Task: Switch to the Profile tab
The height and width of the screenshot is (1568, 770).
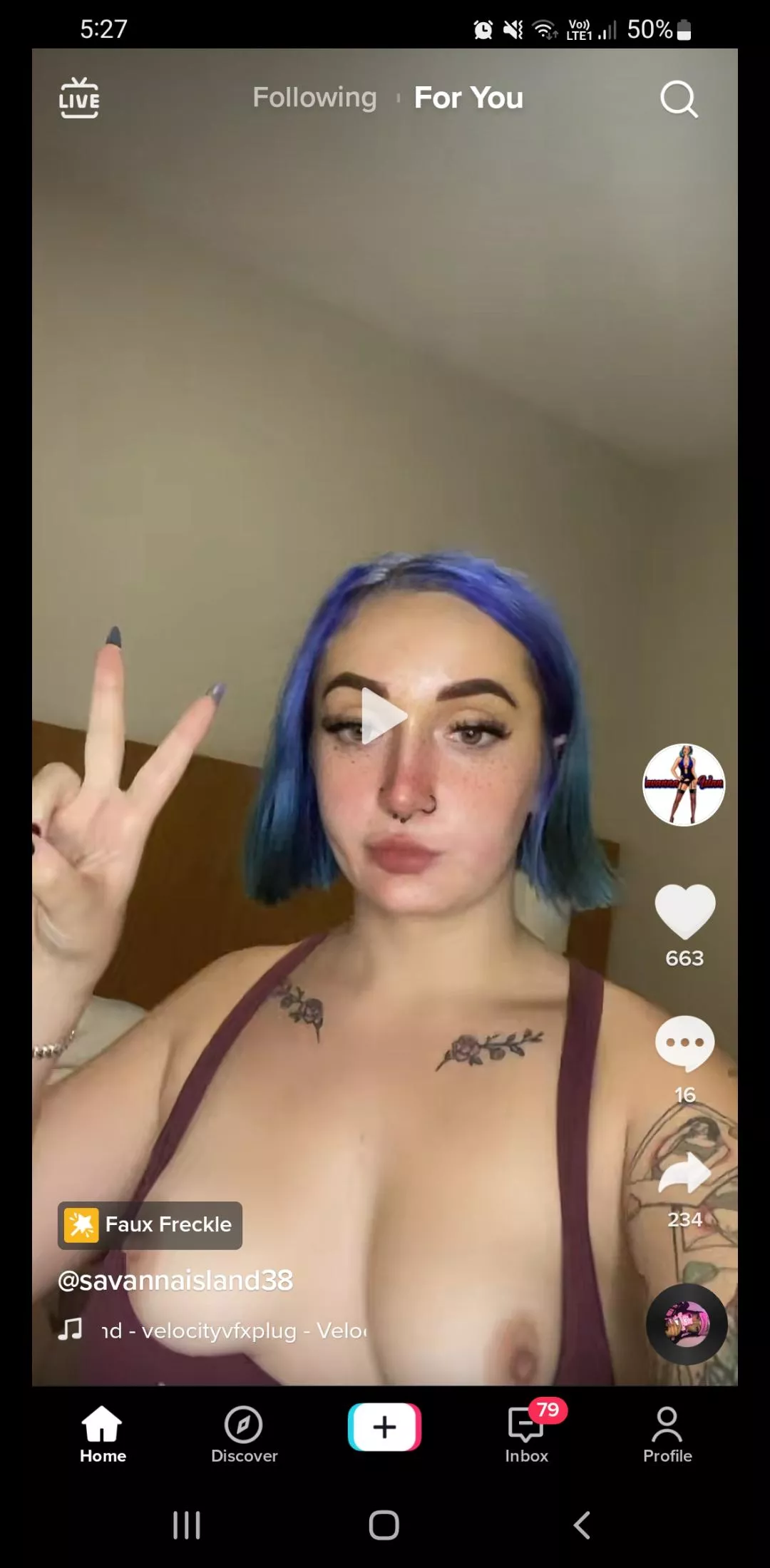Action: (667, 1435)
